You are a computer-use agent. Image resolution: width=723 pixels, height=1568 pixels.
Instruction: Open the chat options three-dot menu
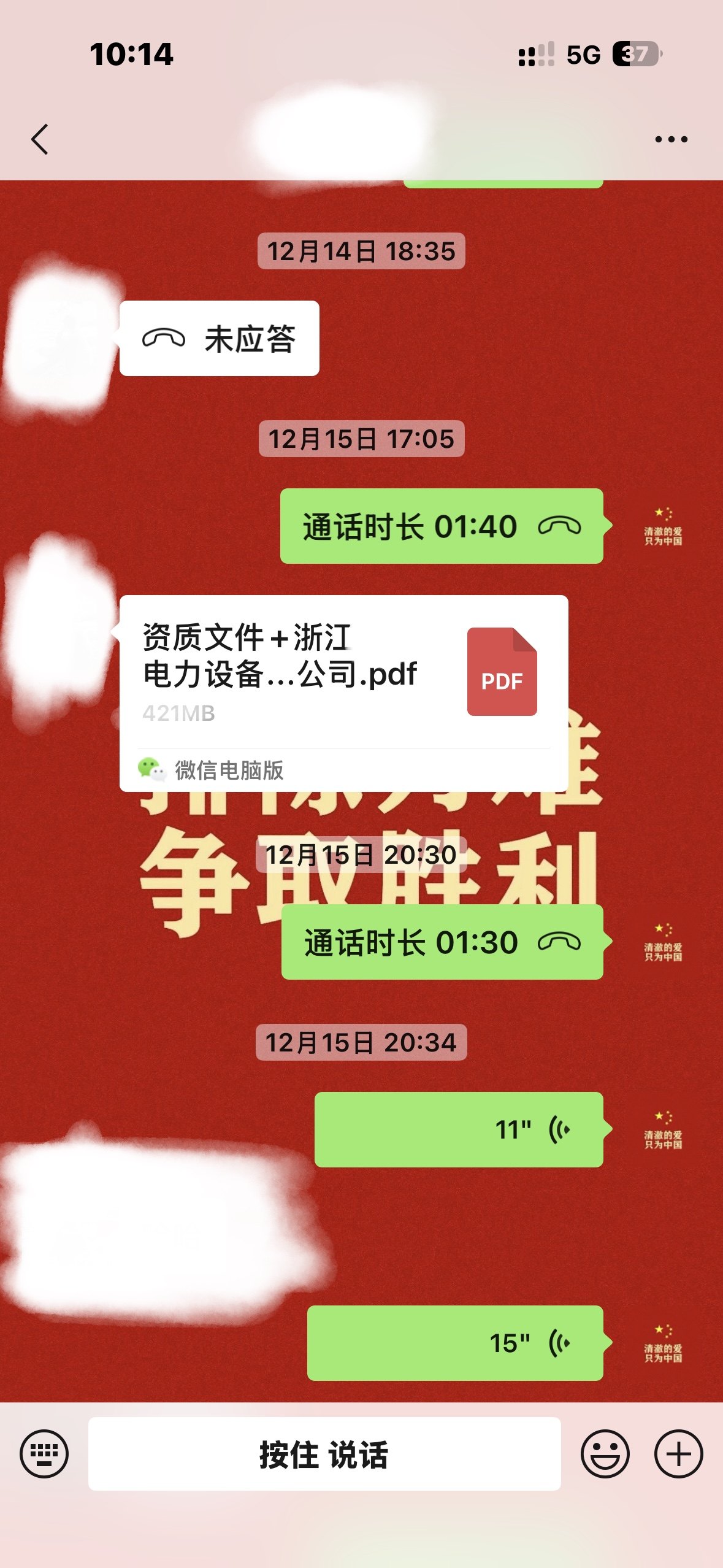pos(671,139)
